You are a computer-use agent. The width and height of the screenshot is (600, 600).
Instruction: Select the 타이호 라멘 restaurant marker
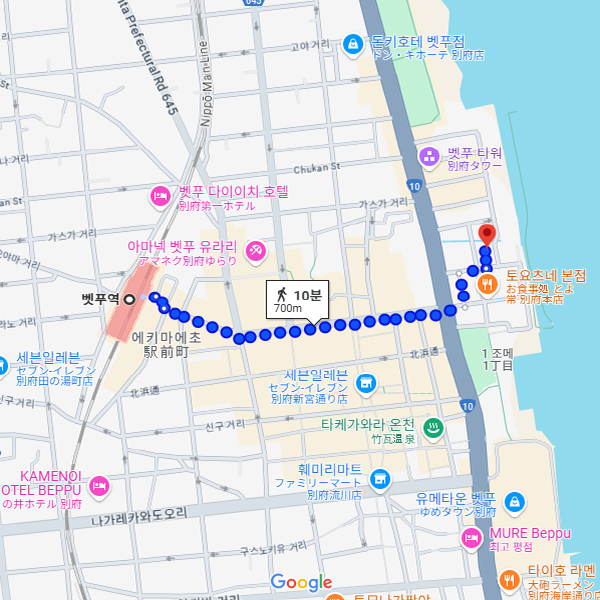click(x=509, y=580)
